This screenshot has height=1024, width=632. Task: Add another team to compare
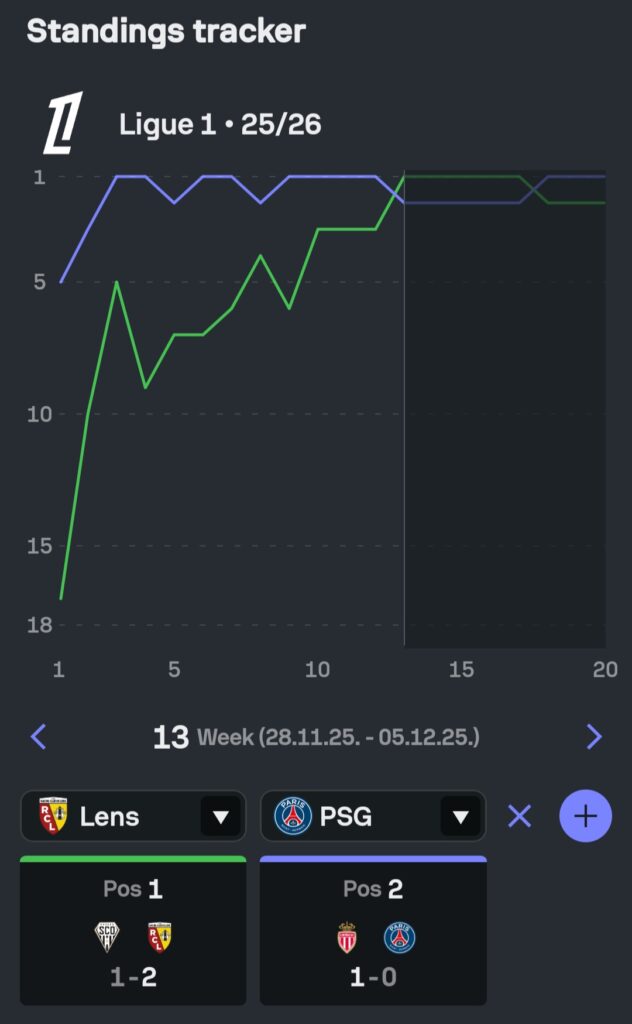(585, 816)
